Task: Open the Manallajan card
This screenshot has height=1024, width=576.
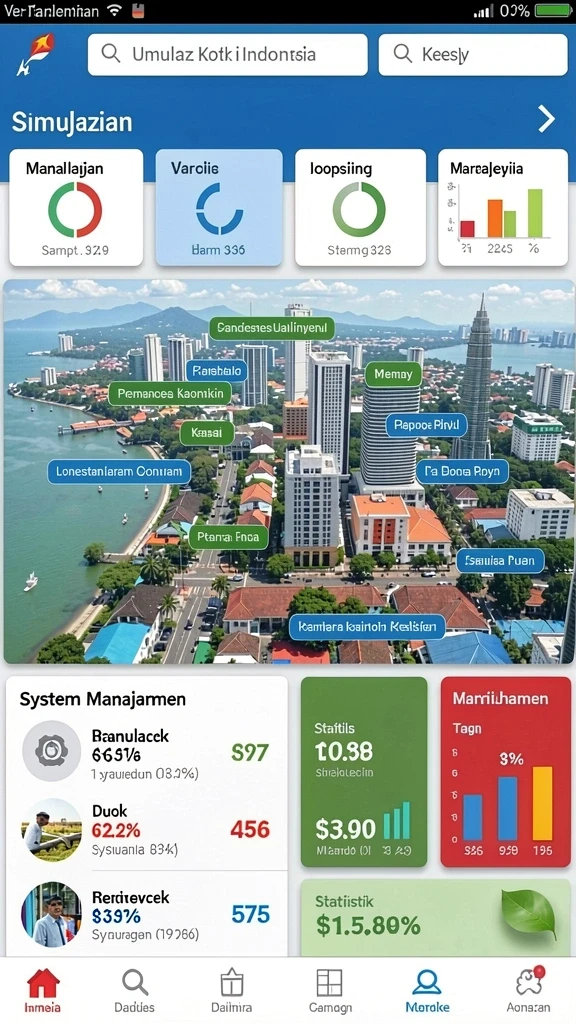Action: tap(76, 208)
